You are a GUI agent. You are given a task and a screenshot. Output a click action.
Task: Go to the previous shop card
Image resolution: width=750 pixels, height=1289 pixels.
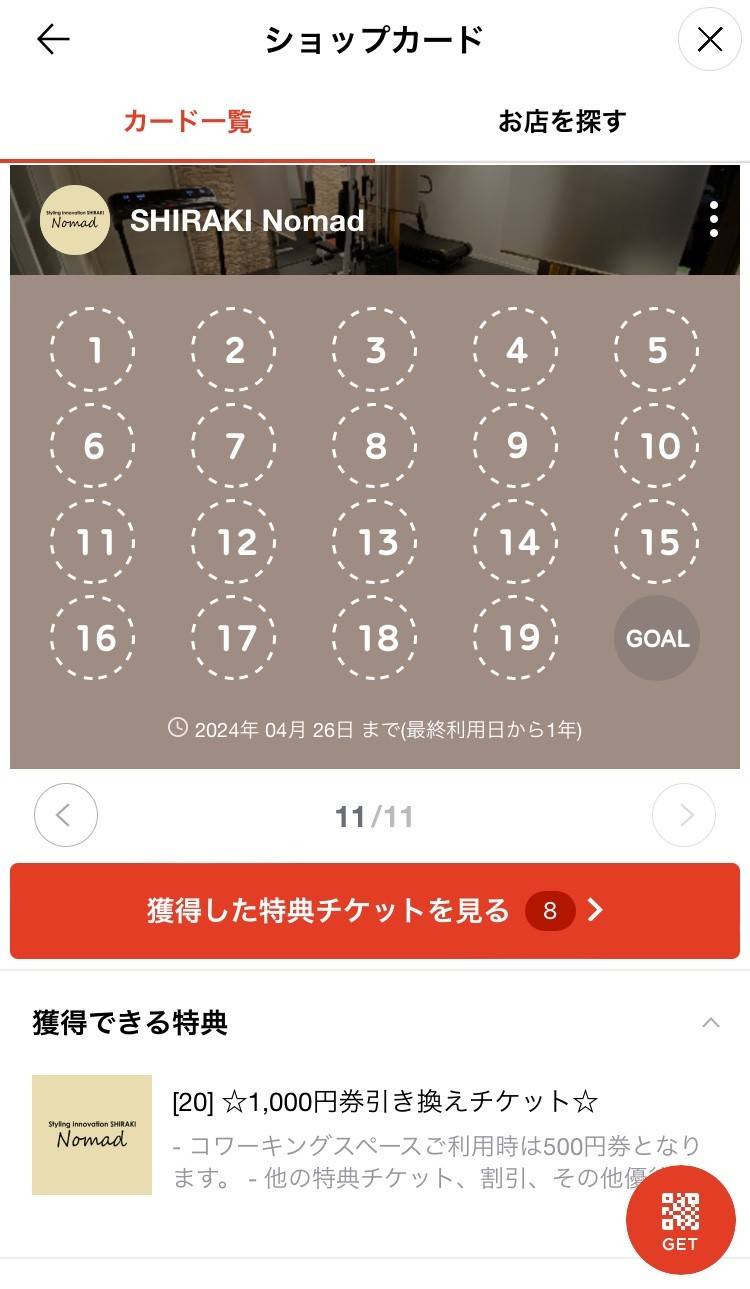tap(66, 816)
